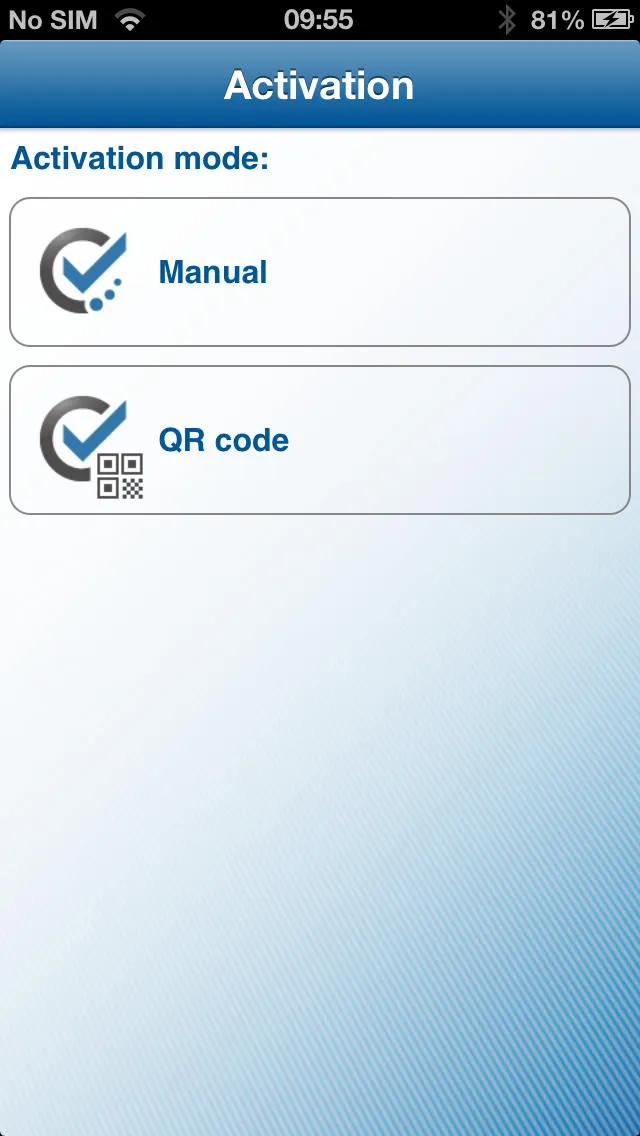The image size is (640, 1136).
Task: Select QR code activation mode
Action: click(319, 440)
